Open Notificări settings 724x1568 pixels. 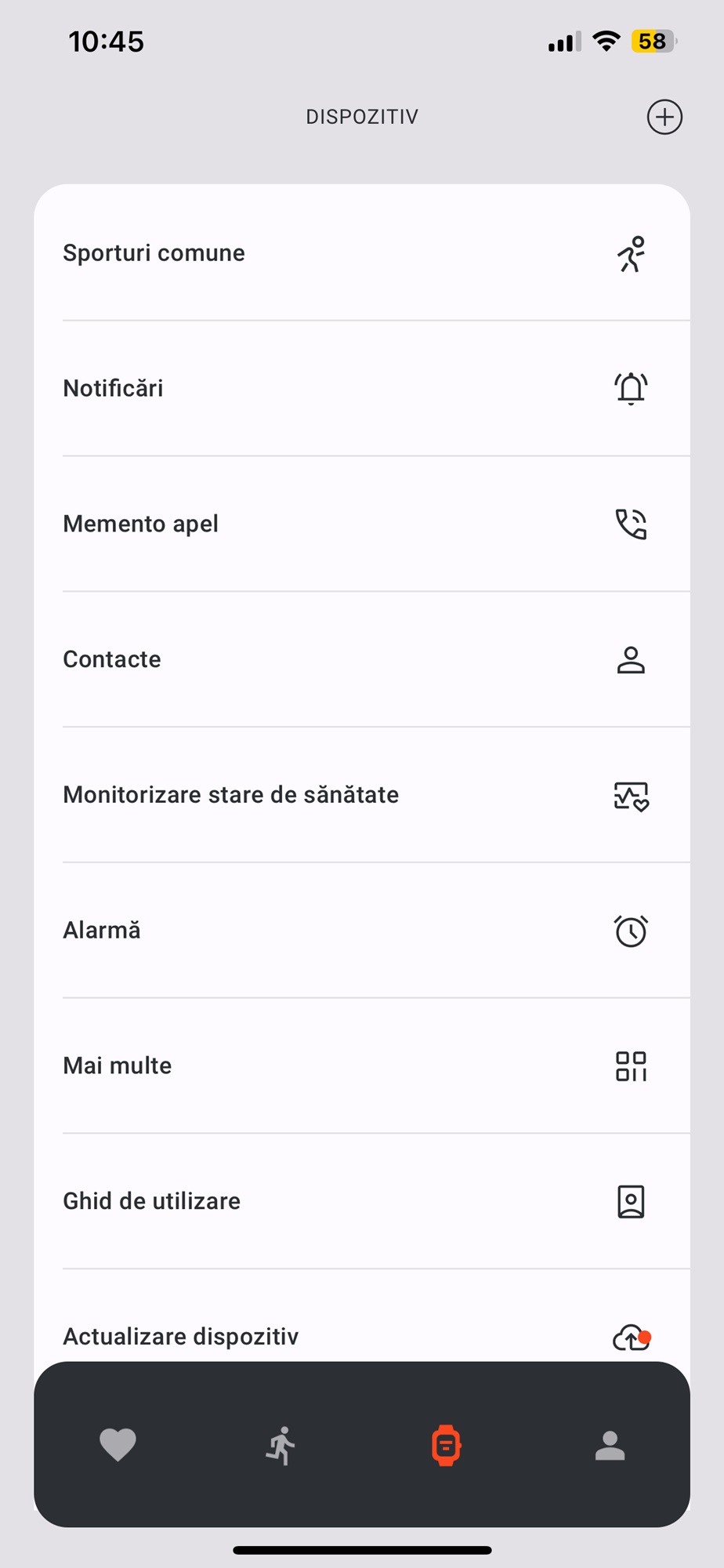click(362, 388)
